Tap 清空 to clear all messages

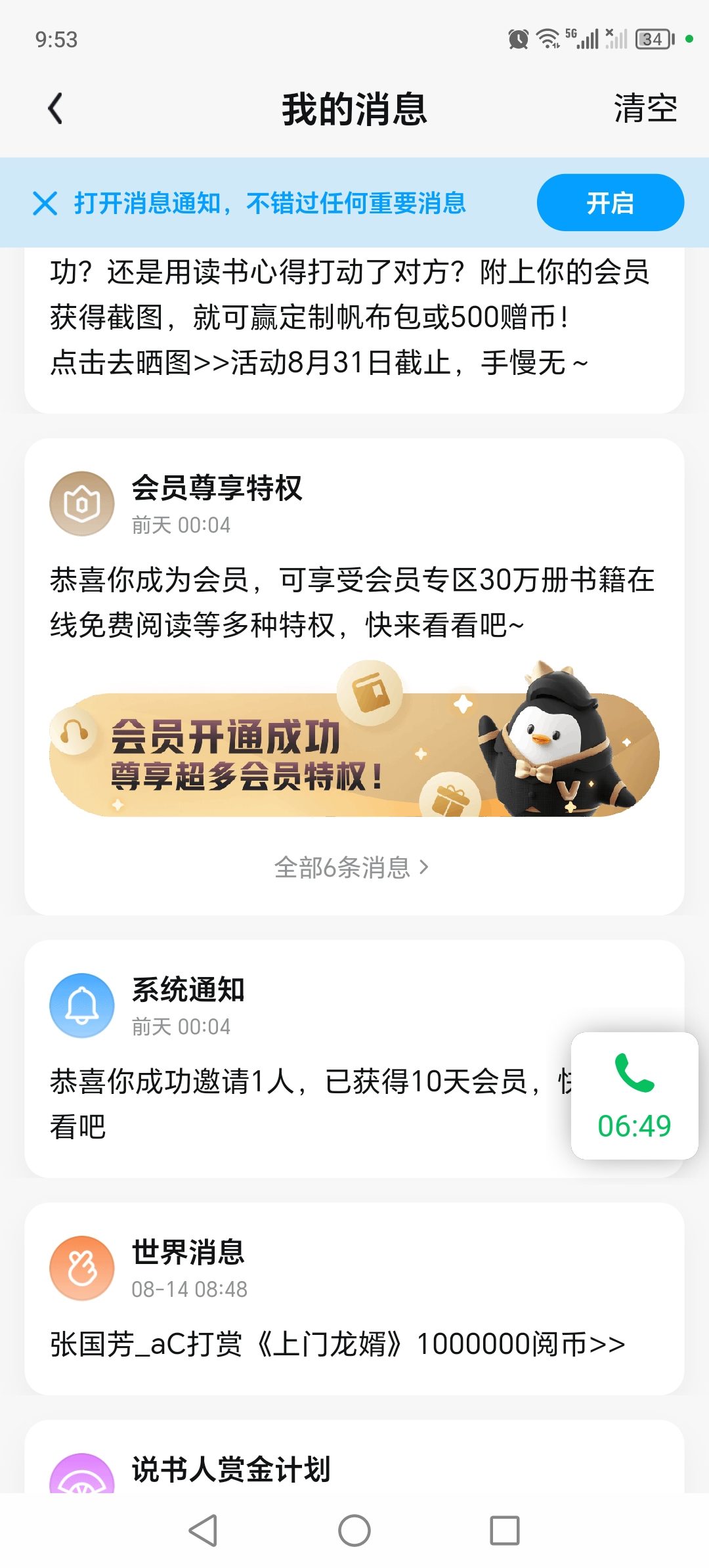pyautogui.click(x=645, y=108)
